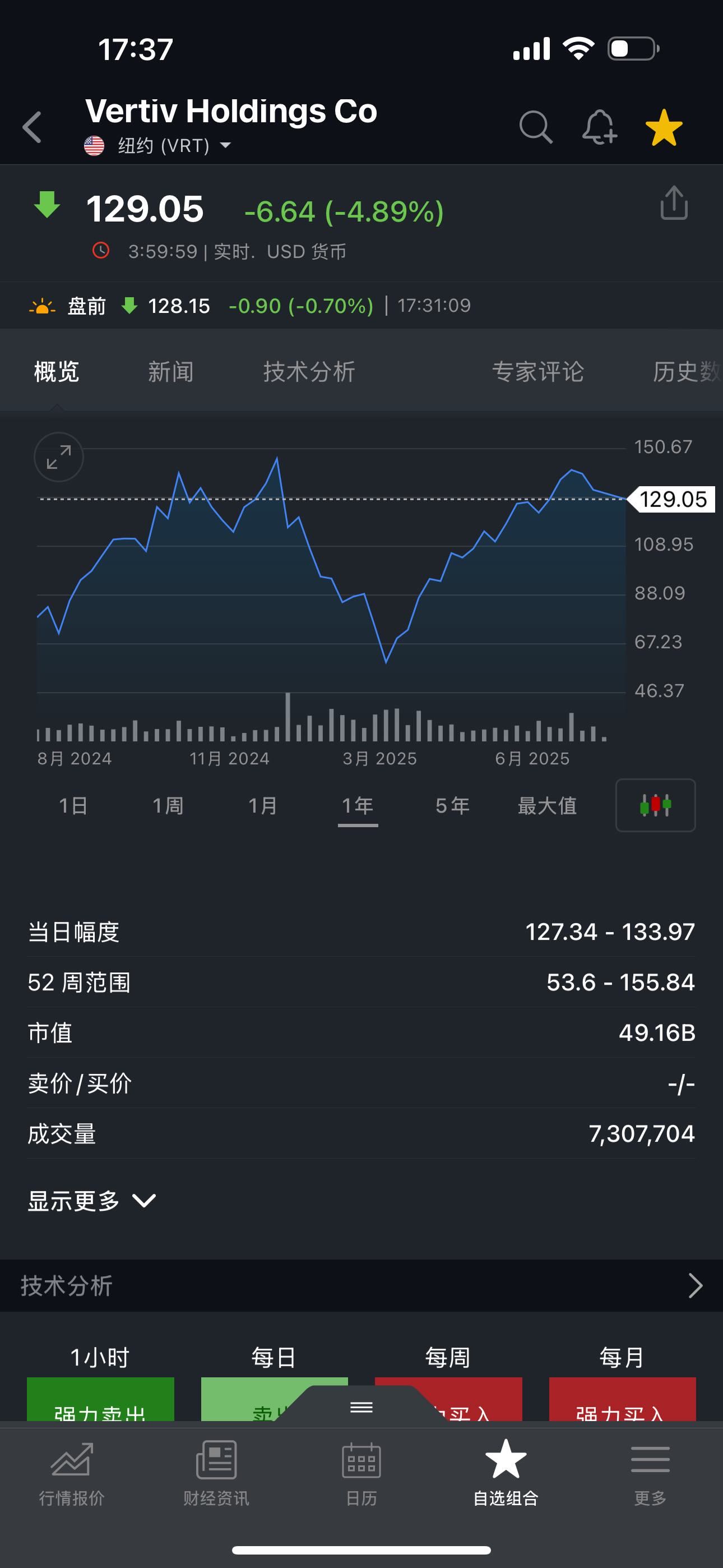Select the 5年 chart range
This screenshot has width=723, height=1568.
tap(452, 806)
